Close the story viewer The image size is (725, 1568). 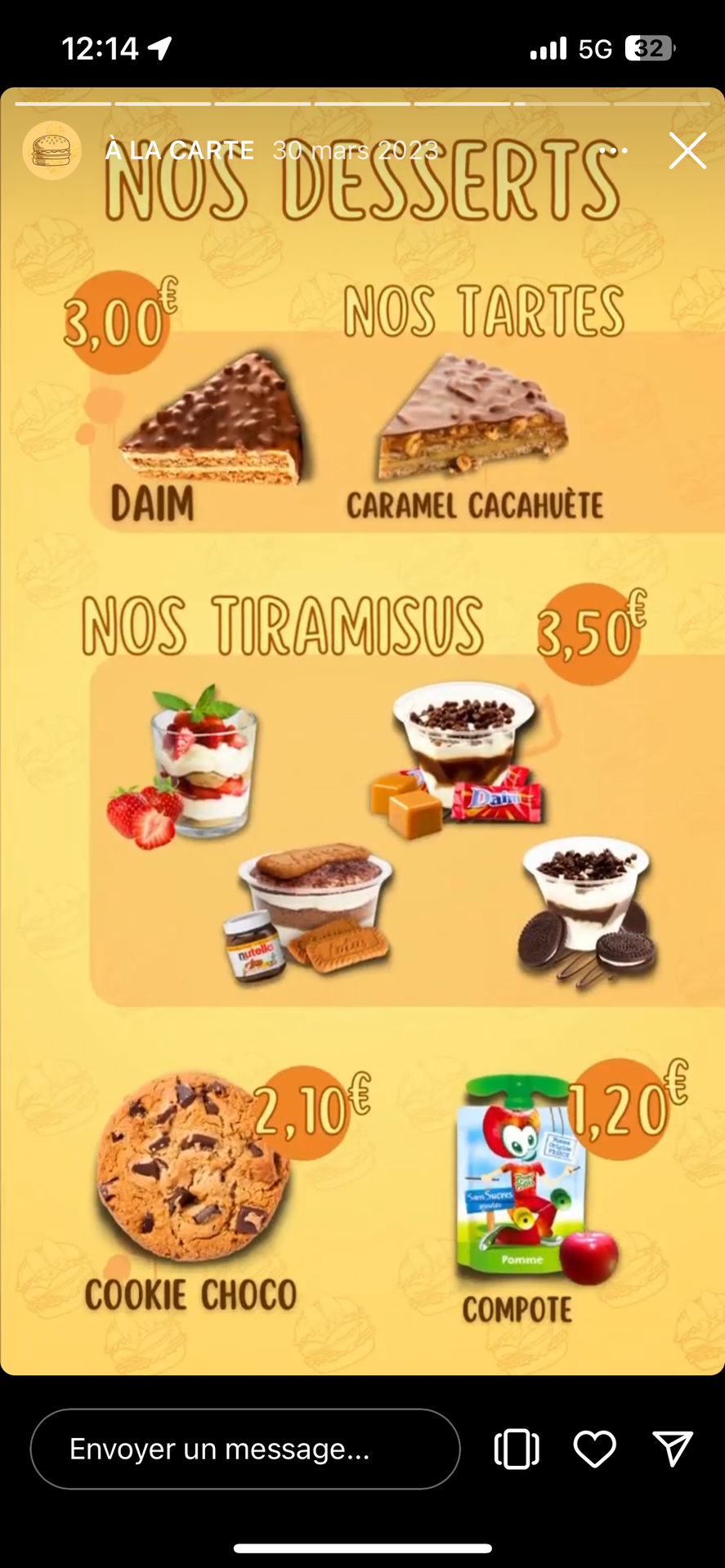click(x=687, y=151)
